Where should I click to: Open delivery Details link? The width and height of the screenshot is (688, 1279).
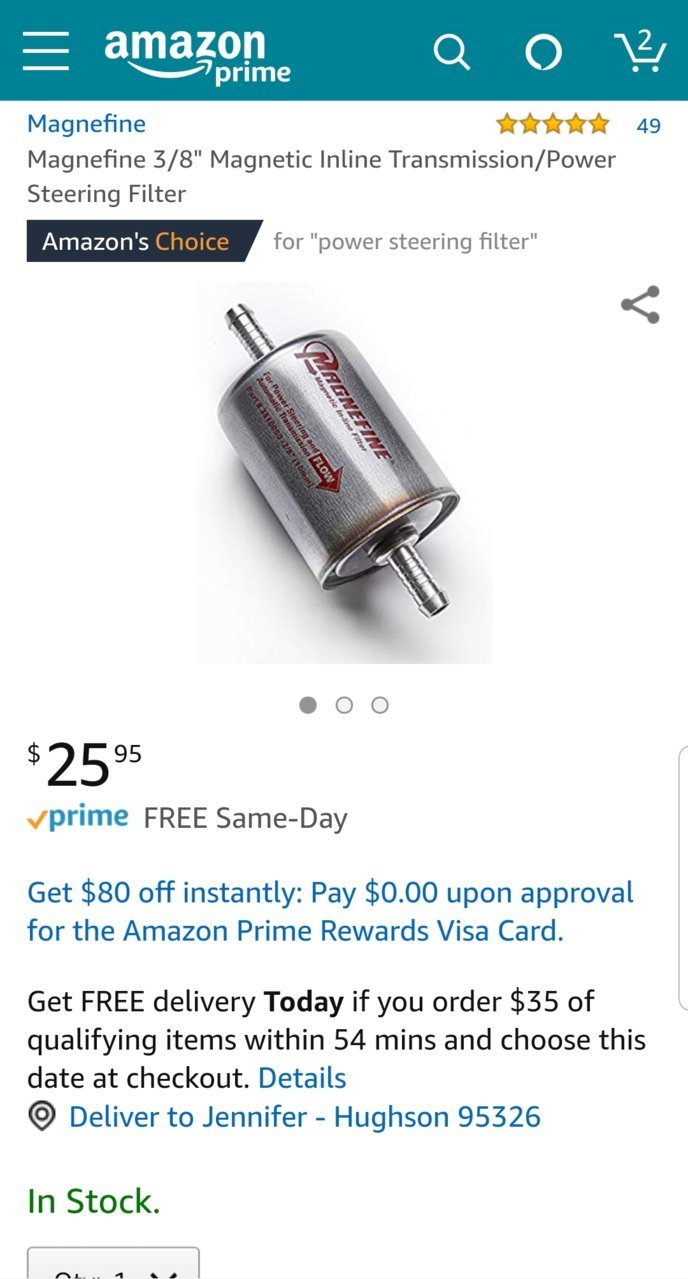302,1078
